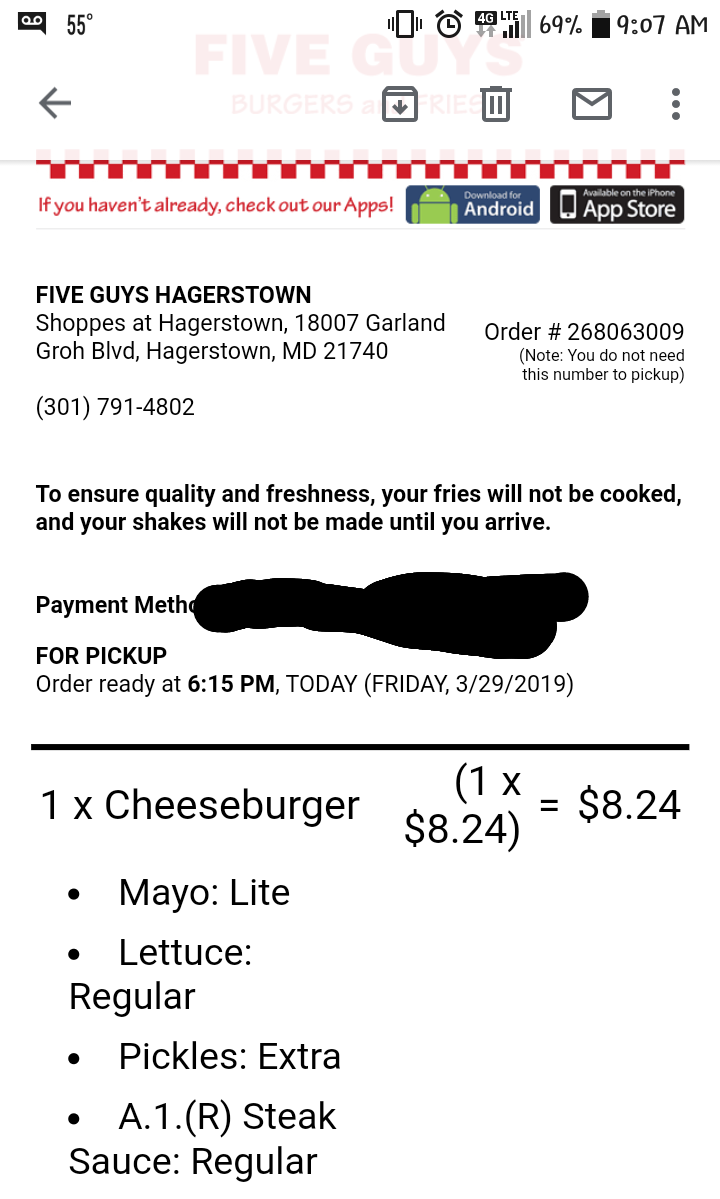The height and width of the screenshot is (1199, 720).
Task: Open the overflow menu
Action: point(676,103)
